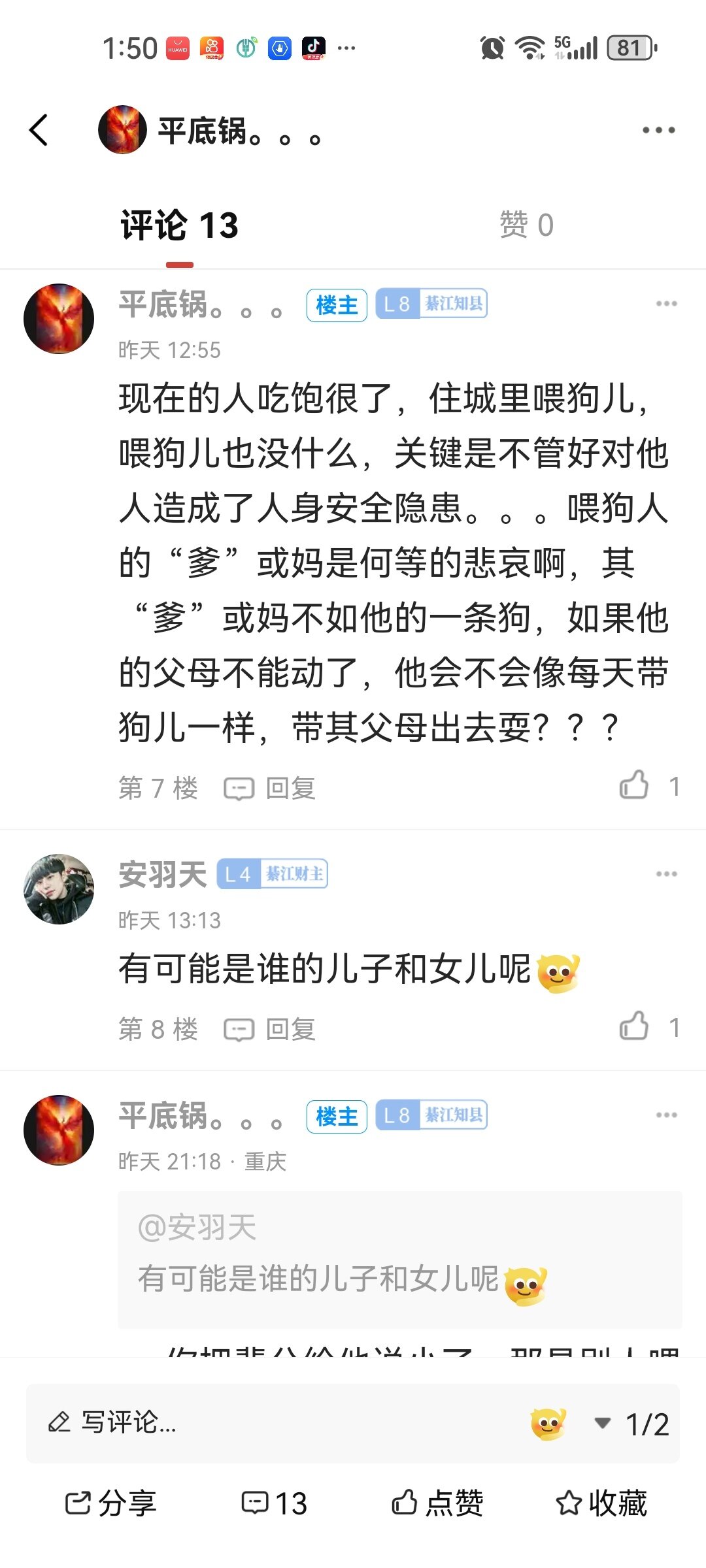706x1568 pixels.
Task: Like the post with 点赞
Action: pyautogui.click(x=437, y=1503)
